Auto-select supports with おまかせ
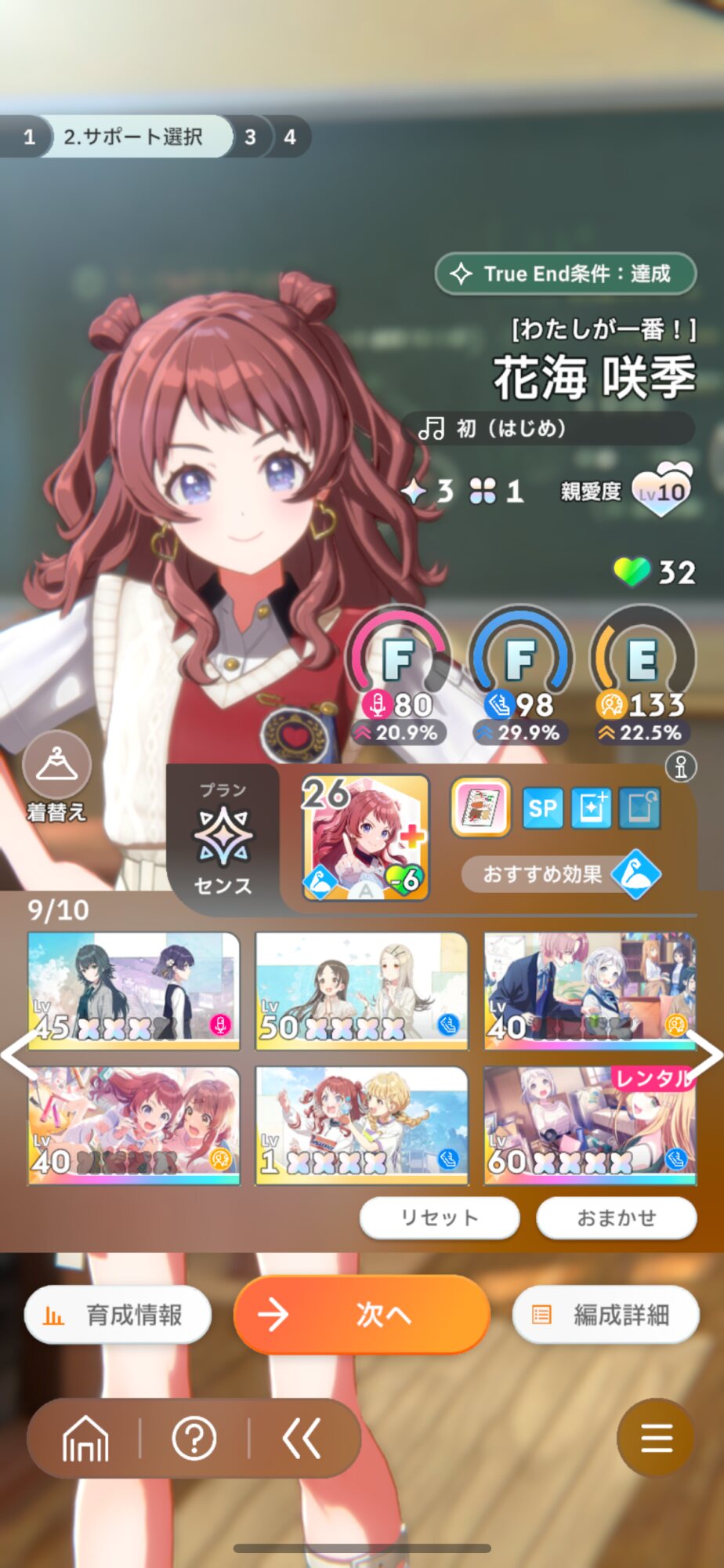 pos(616,1218)
